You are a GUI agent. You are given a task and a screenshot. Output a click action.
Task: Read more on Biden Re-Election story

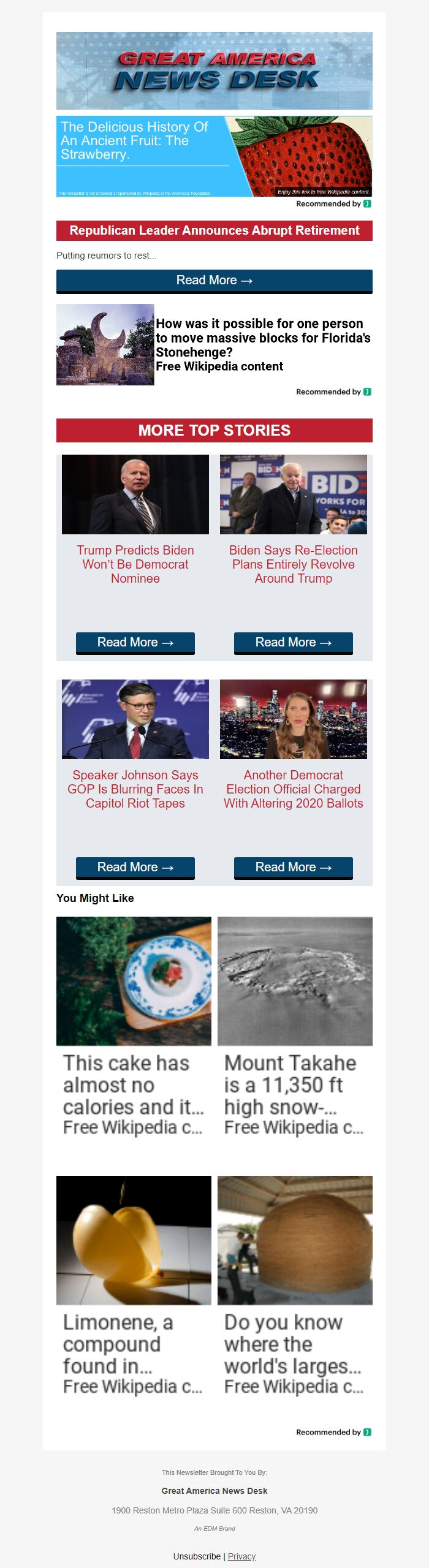pyautogui.click(x=293, y=642)
